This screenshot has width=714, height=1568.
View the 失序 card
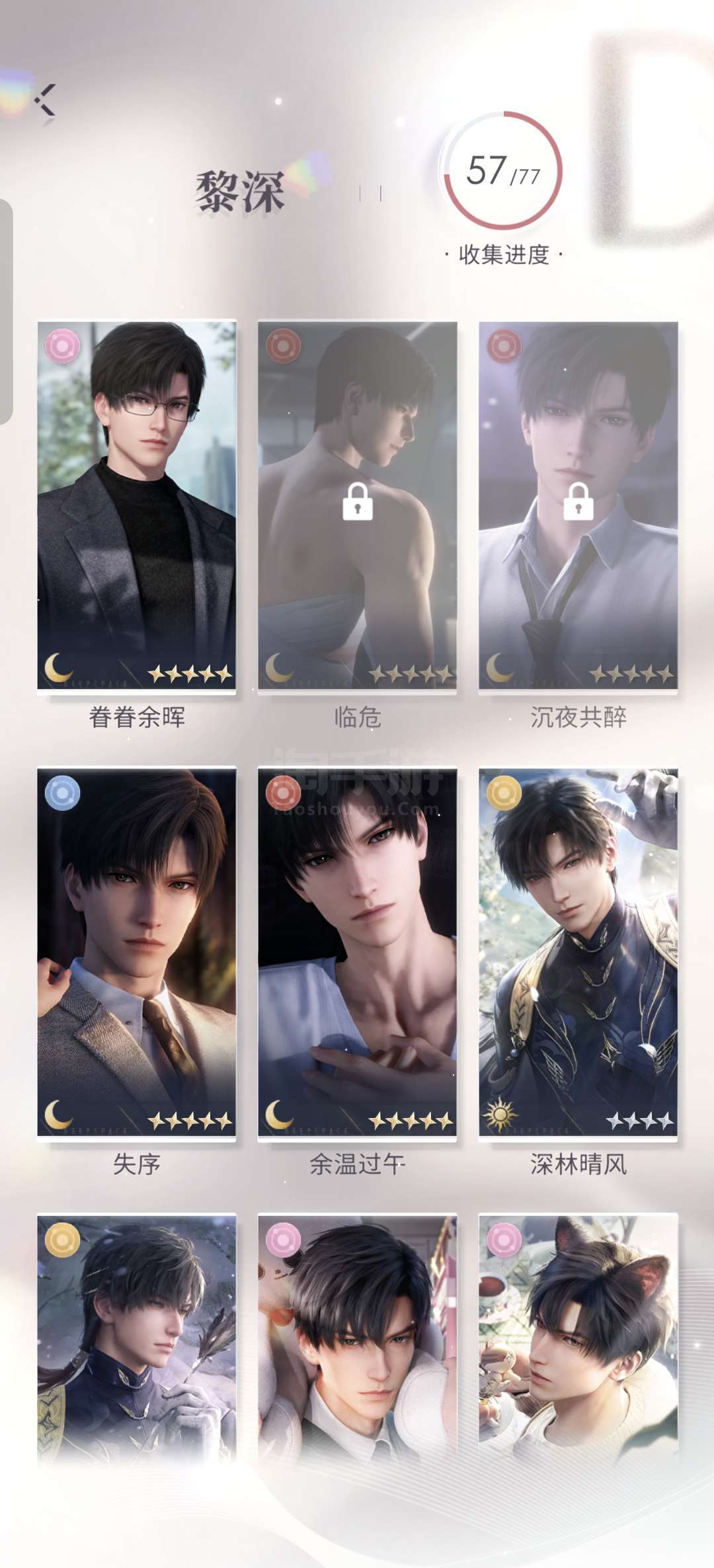coord(137,952)
